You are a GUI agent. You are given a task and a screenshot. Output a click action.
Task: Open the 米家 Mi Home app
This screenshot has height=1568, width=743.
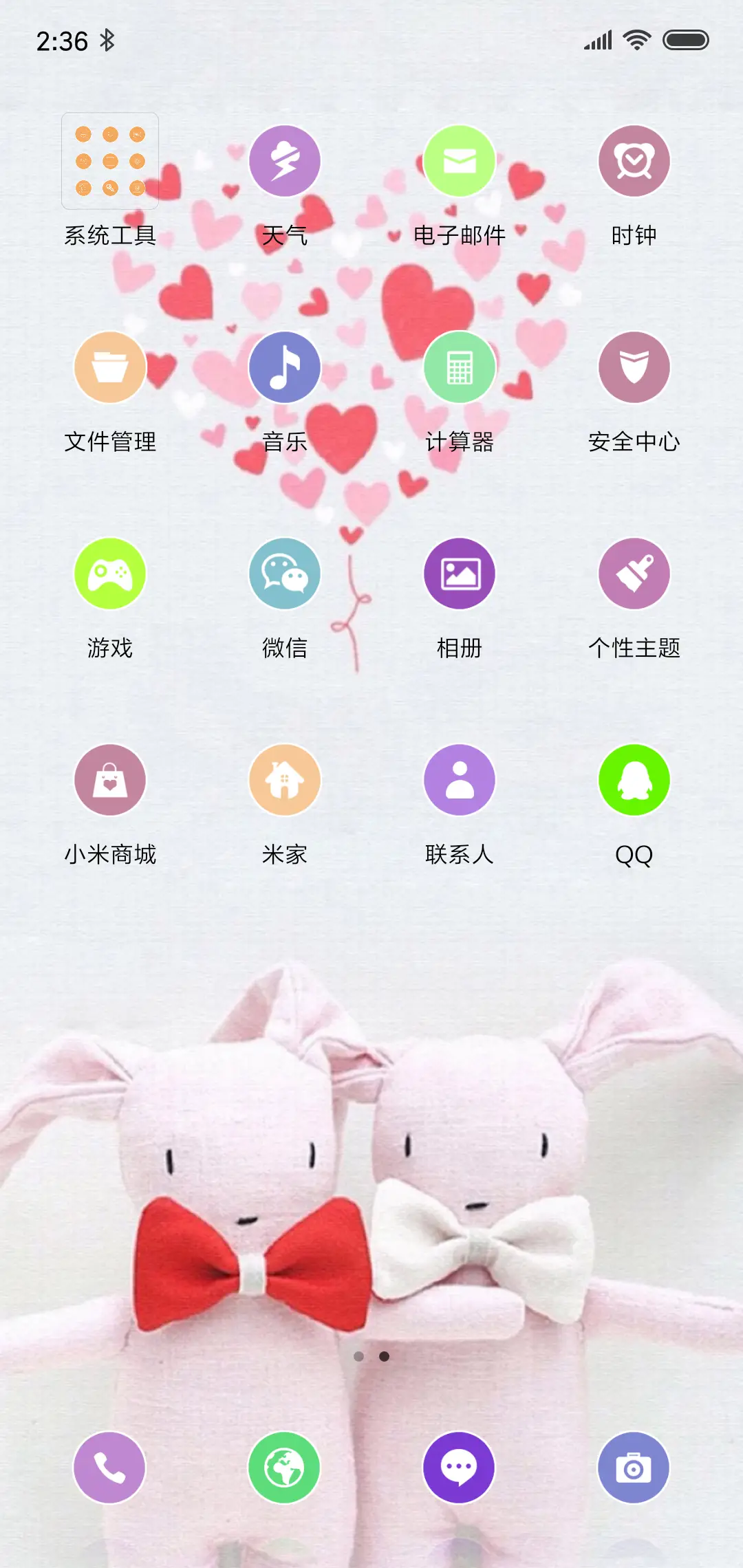click(x=284, y=781)
